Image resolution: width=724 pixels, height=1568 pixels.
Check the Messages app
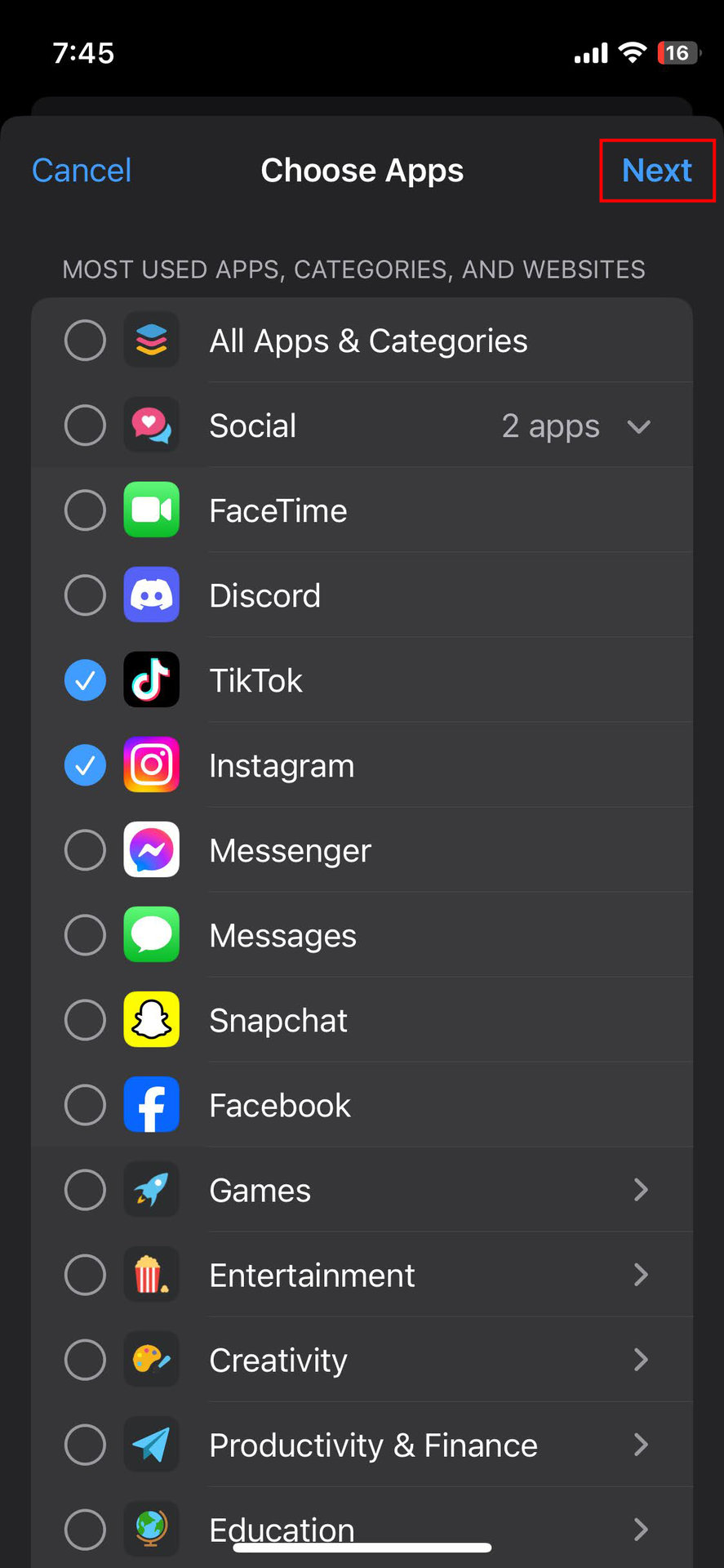(x=85, y=935)
